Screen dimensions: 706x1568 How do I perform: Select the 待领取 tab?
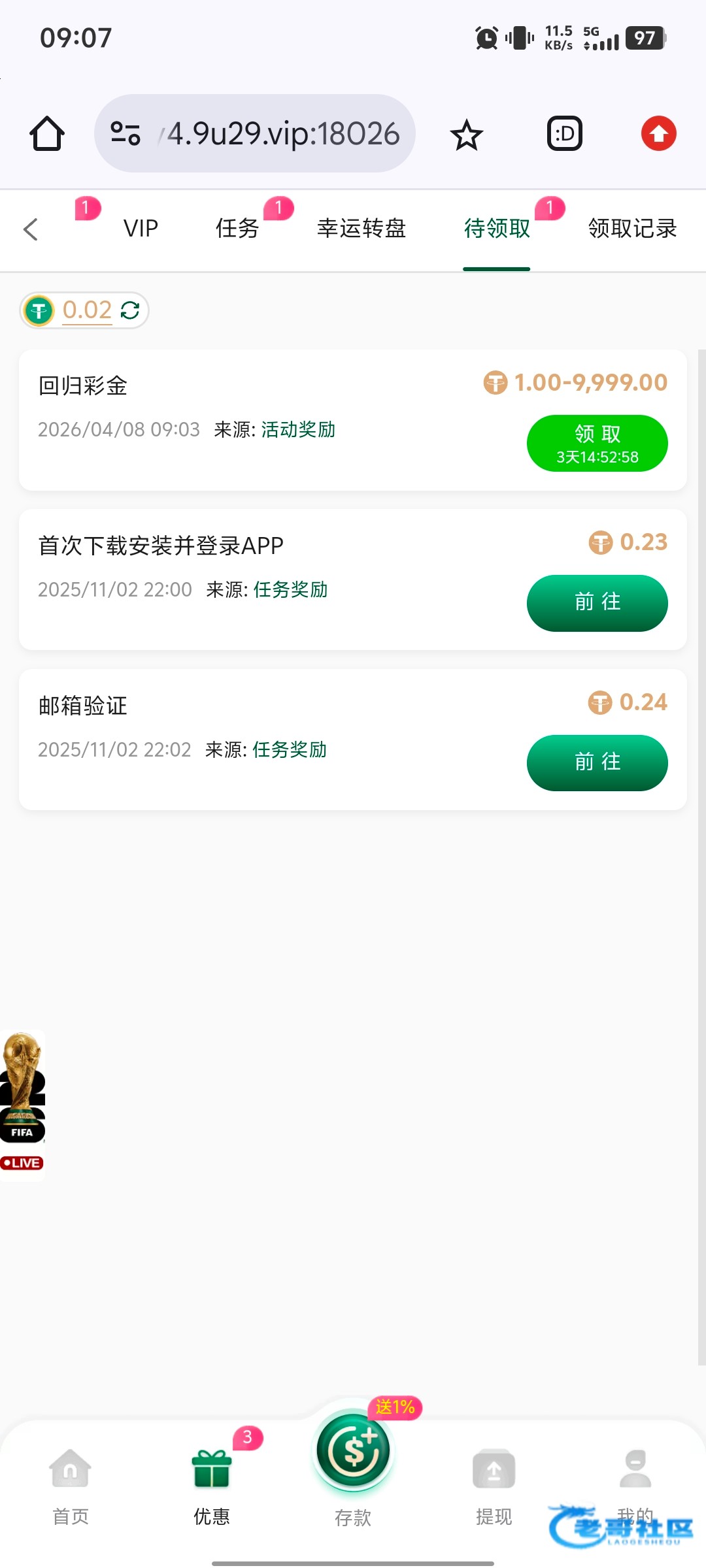coord(497,229)
